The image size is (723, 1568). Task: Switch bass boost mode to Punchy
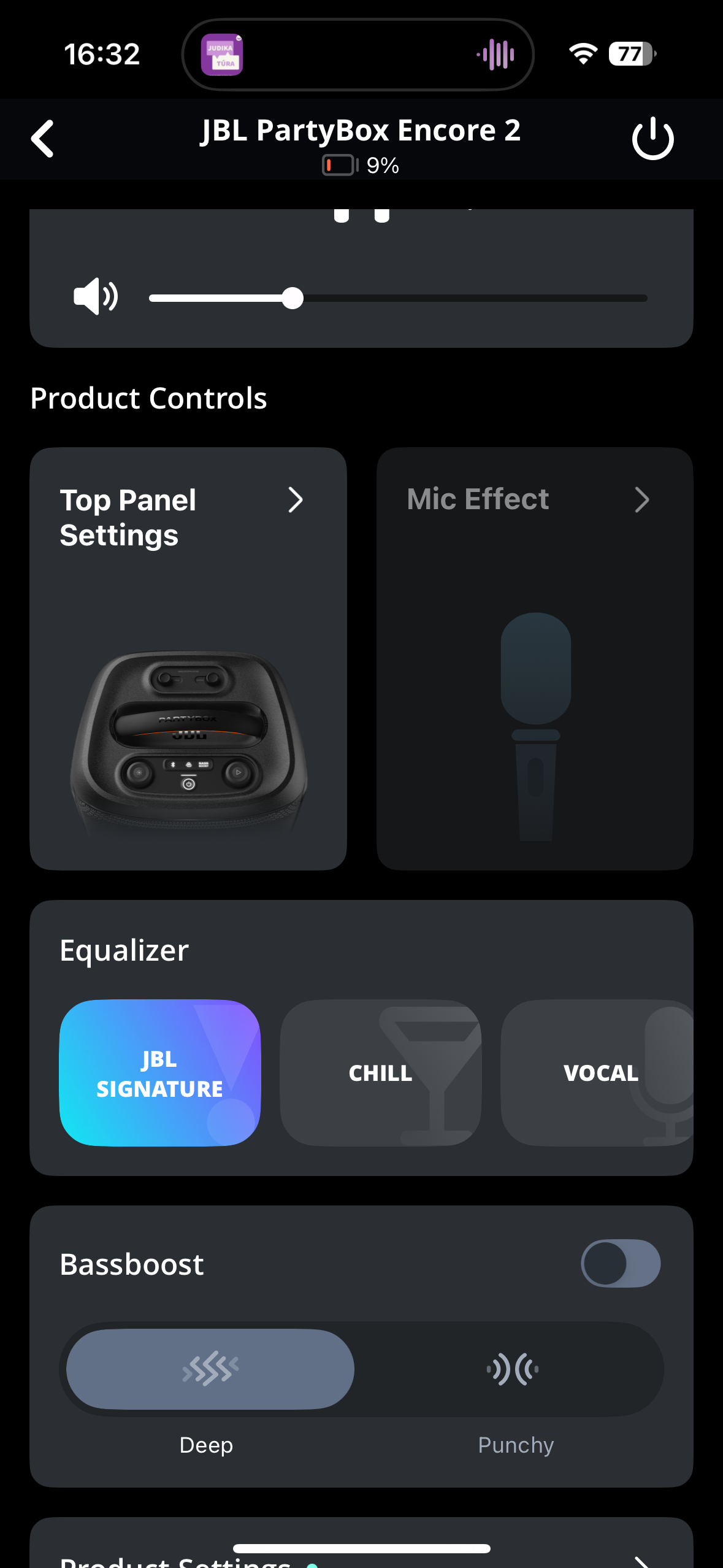click(x=514, y=1369)
